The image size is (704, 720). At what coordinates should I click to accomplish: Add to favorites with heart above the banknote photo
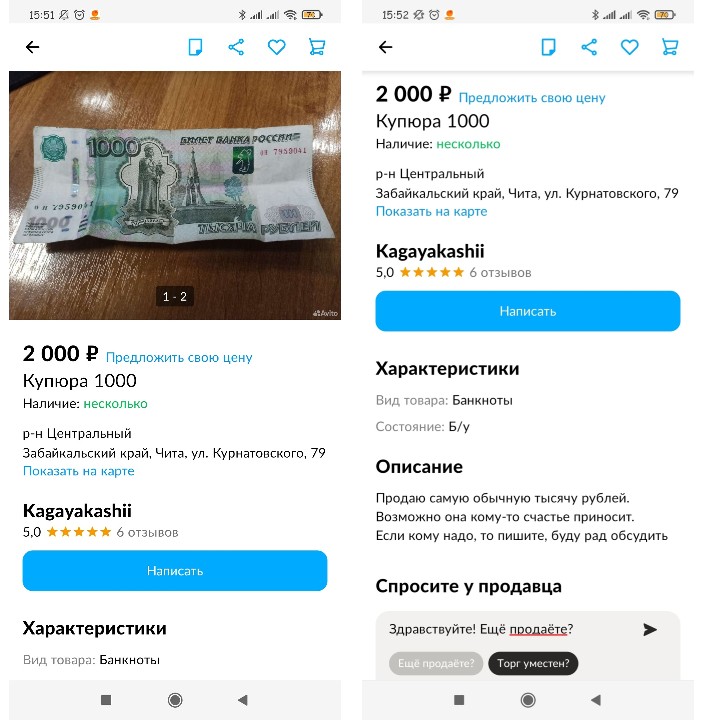(x=276, y=47)
